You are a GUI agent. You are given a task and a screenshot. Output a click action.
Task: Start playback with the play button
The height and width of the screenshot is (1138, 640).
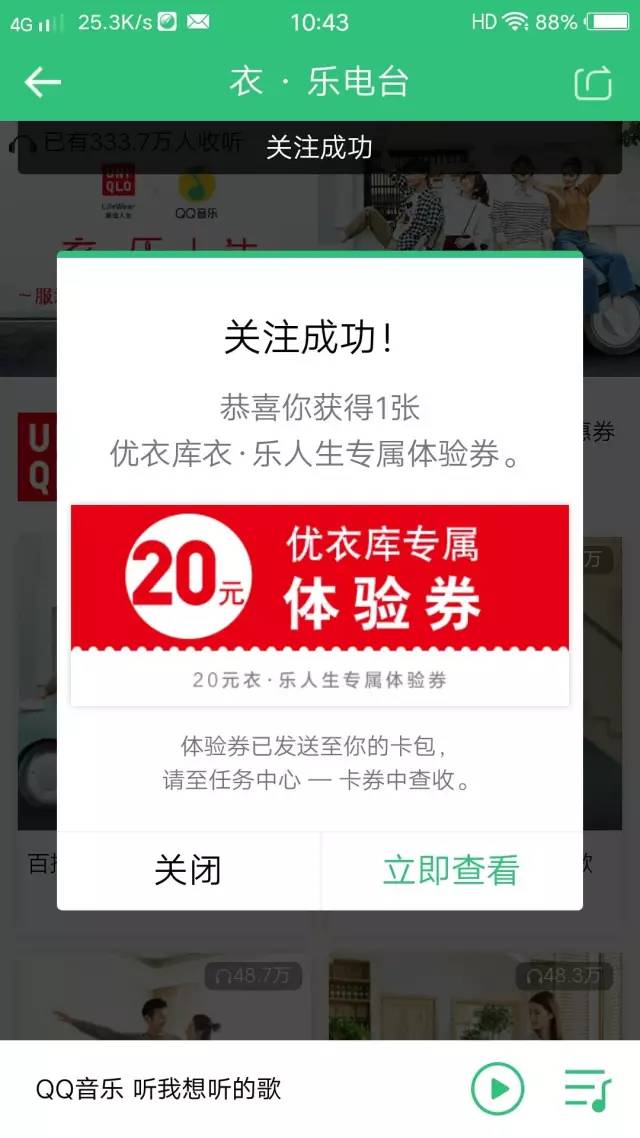coord(497,1089)
